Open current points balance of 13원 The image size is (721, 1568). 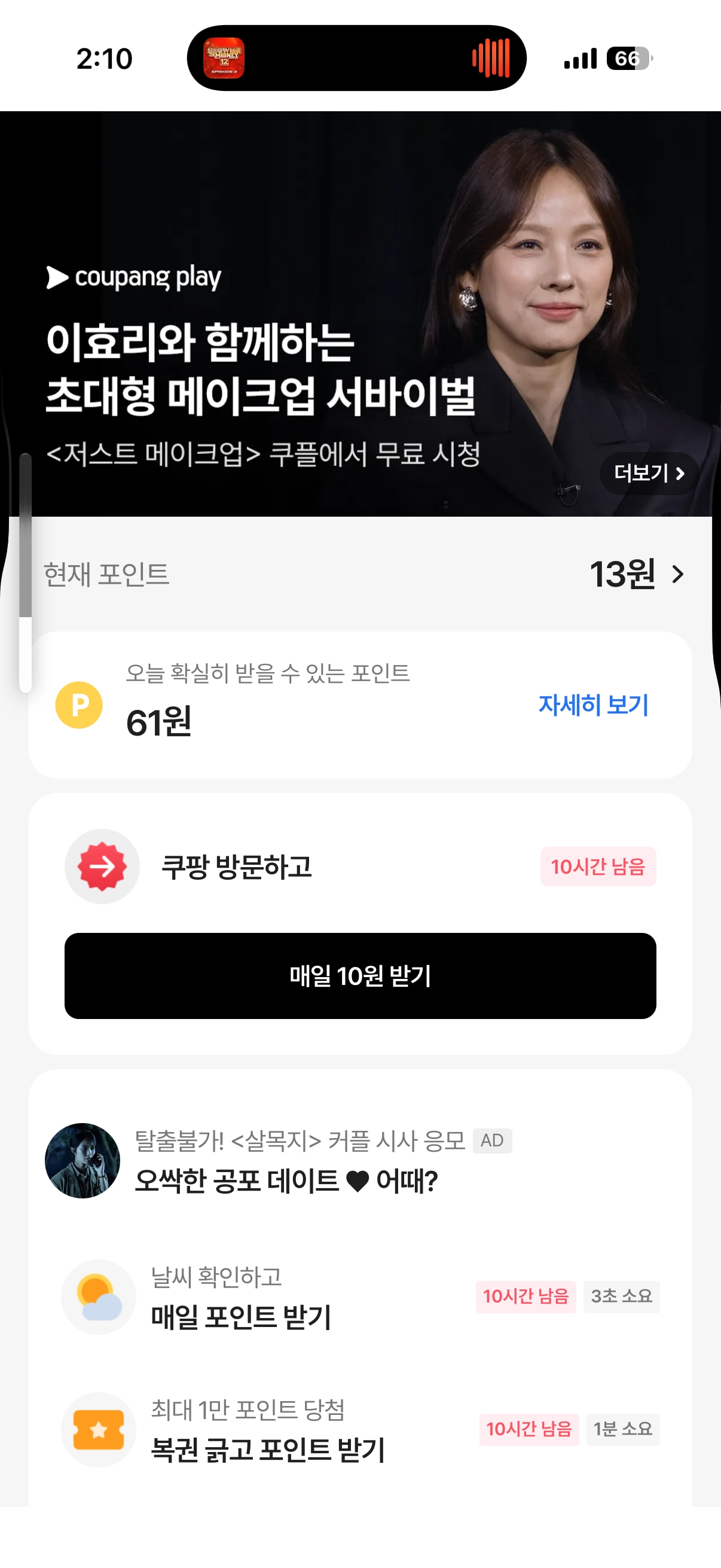[637, 573]
